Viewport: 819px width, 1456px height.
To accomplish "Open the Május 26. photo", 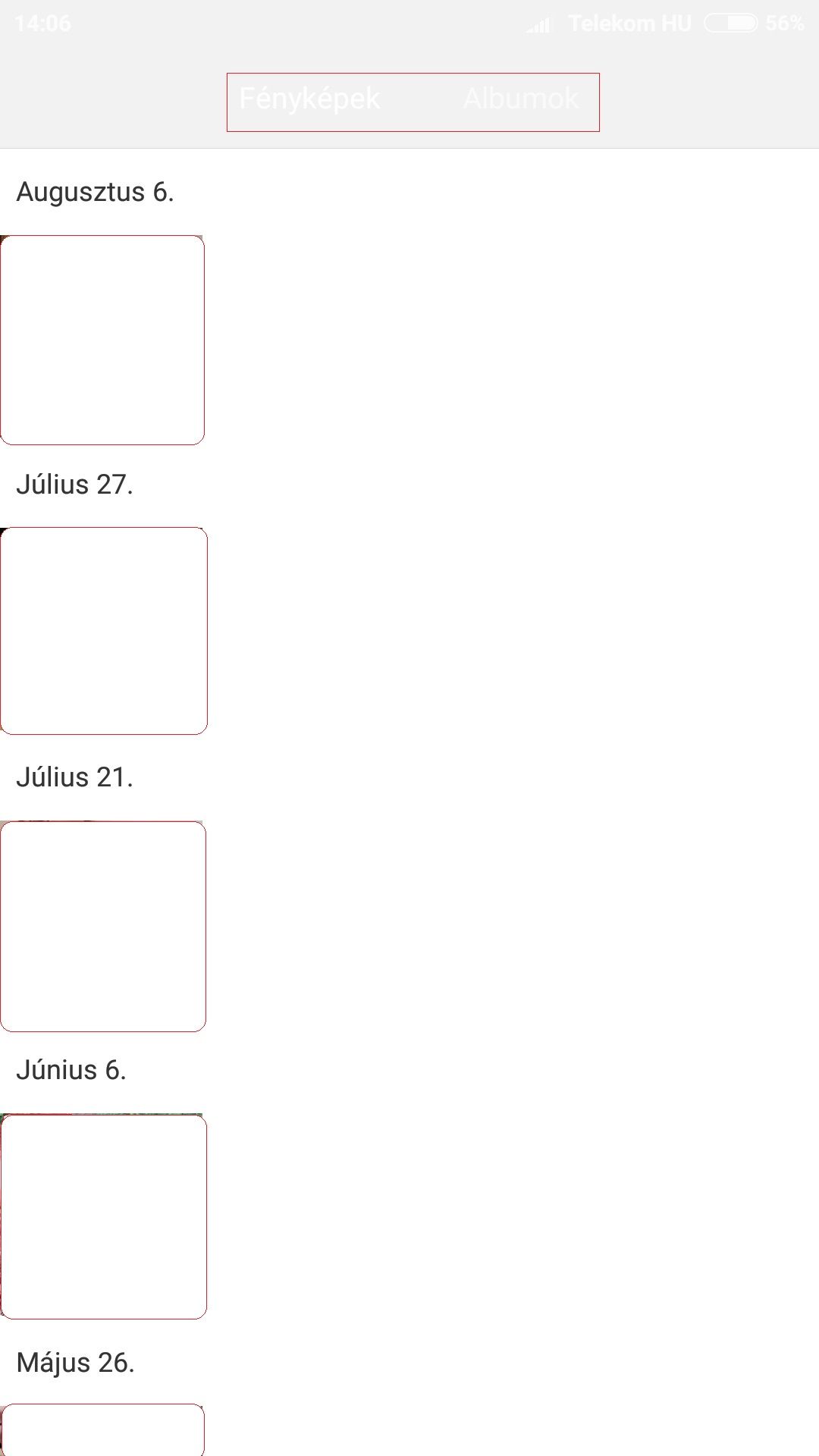I will (102, 1430).
